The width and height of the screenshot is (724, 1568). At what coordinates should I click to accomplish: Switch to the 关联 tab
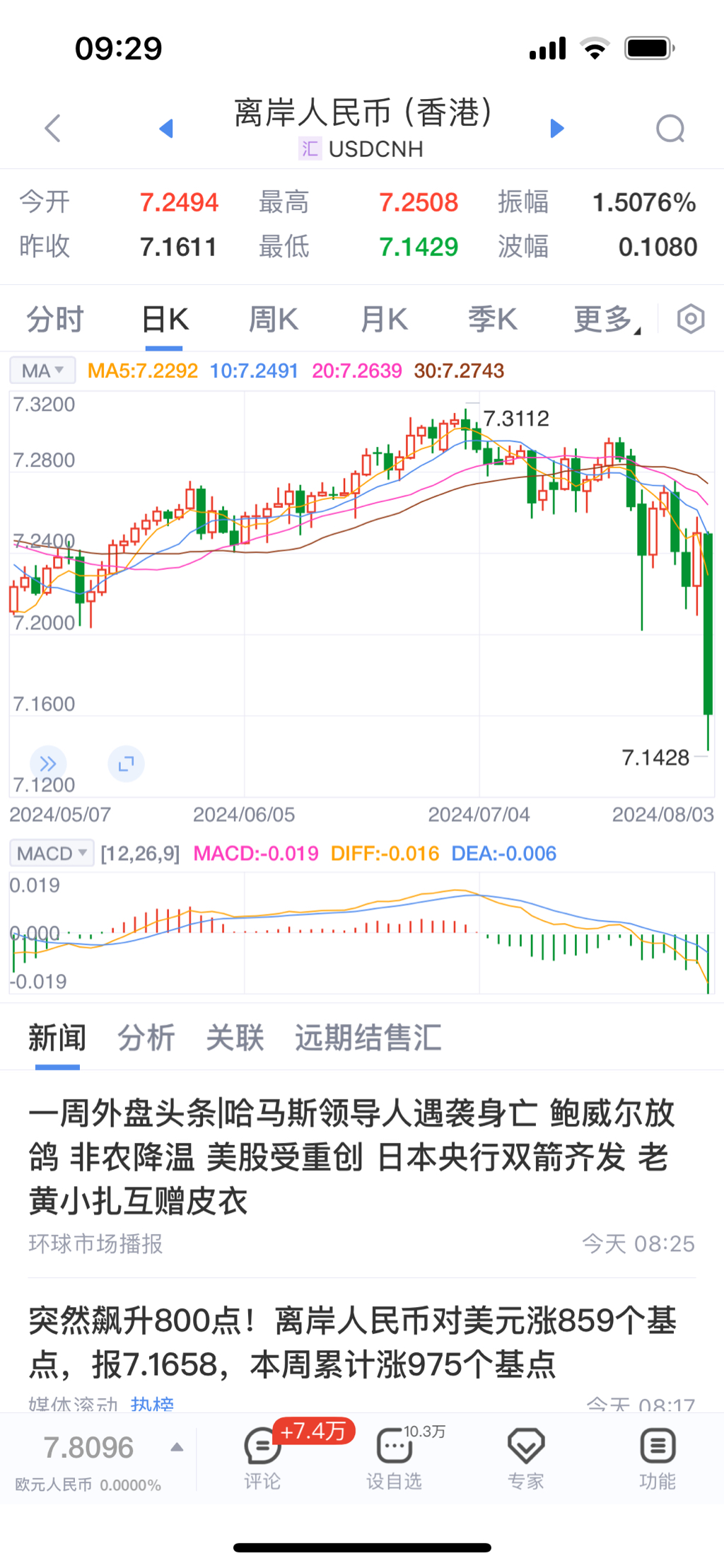click(235, 1038)
